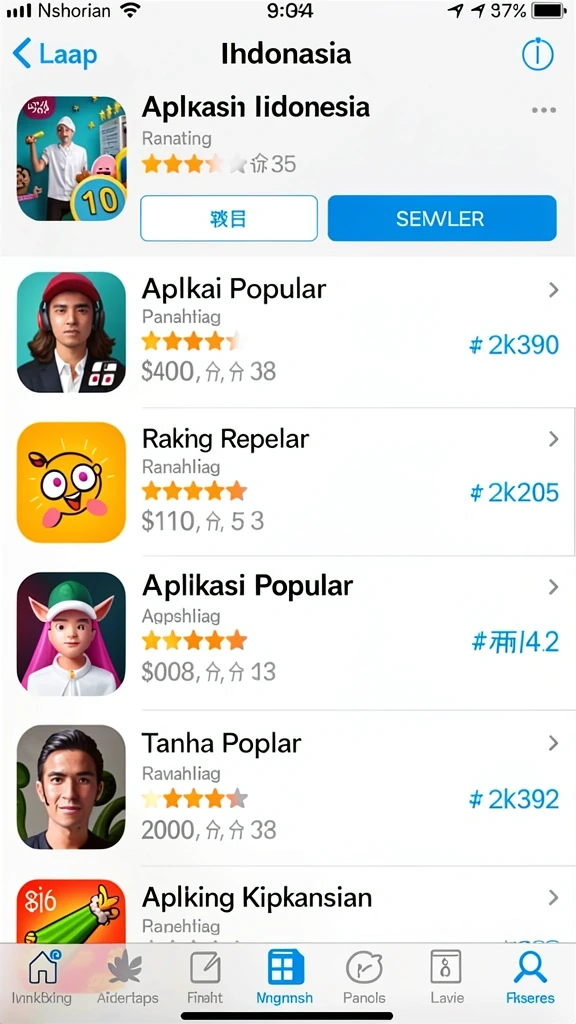Switch to the Aidertaps tab
This screenshot has height=1024, width=576.
(x=124, y=977)
